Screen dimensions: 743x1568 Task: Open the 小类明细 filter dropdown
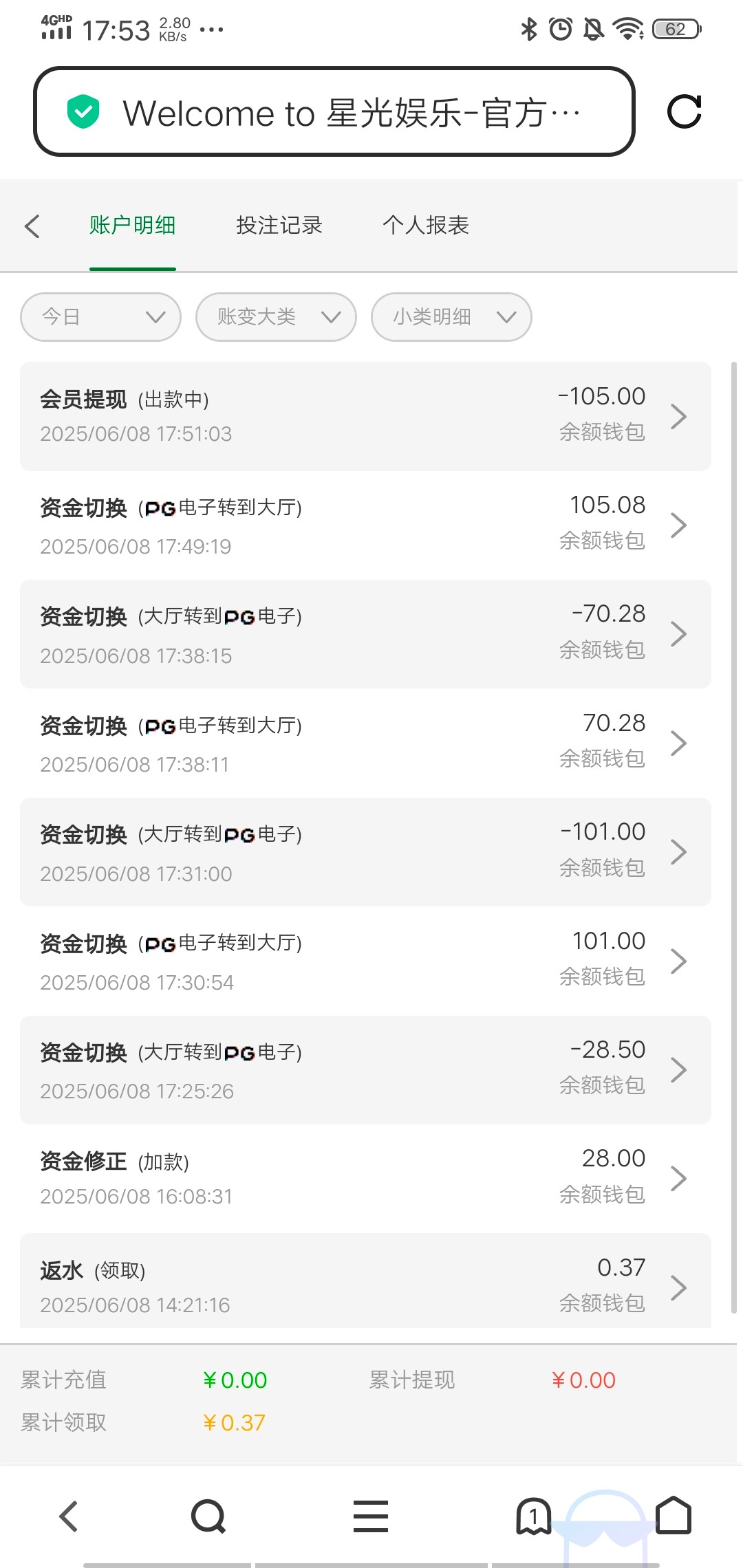pyautogui.click(x=451, y=317)
